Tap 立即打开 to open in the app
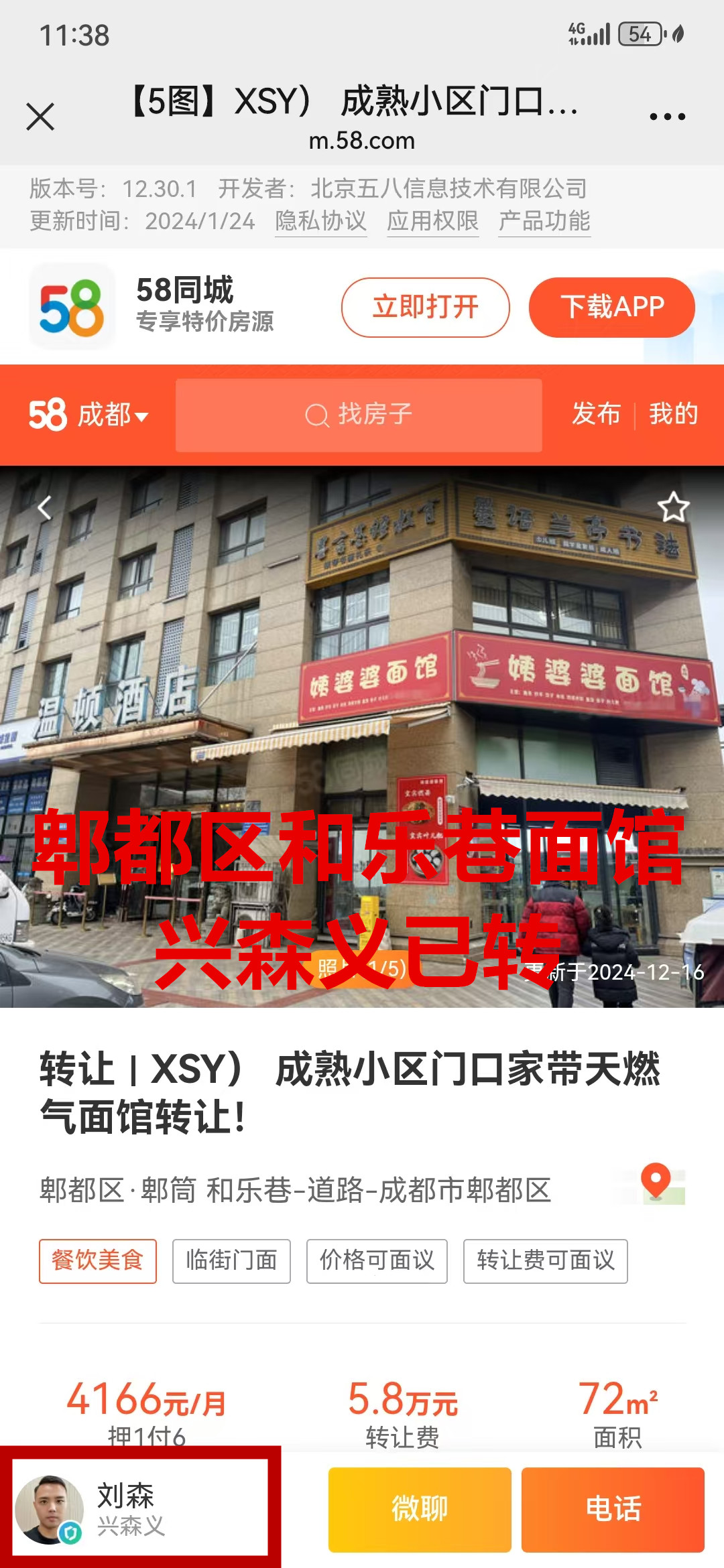 click(425, 308)
